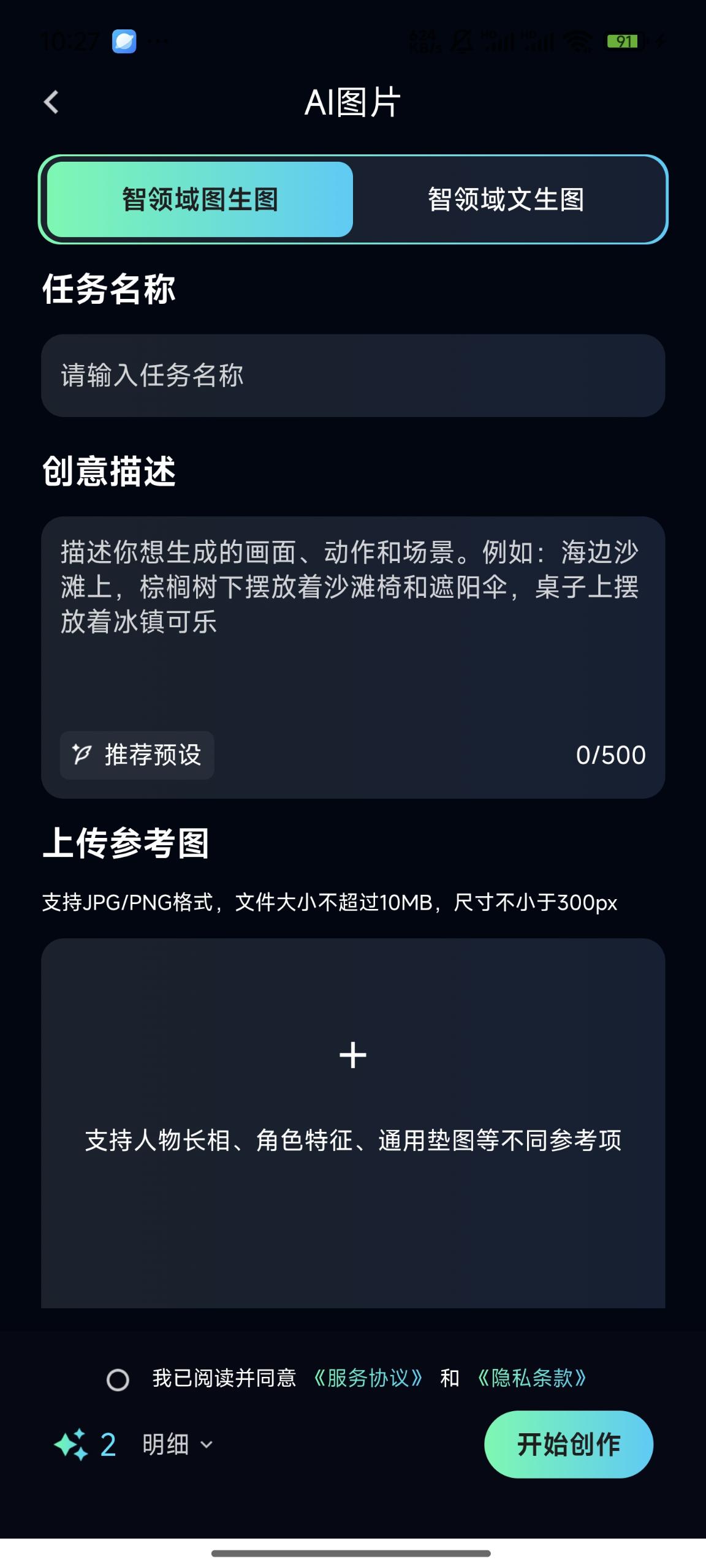706x1568 pixels.
Task: Go back using the top-left arrow
Action: (51, 102)
